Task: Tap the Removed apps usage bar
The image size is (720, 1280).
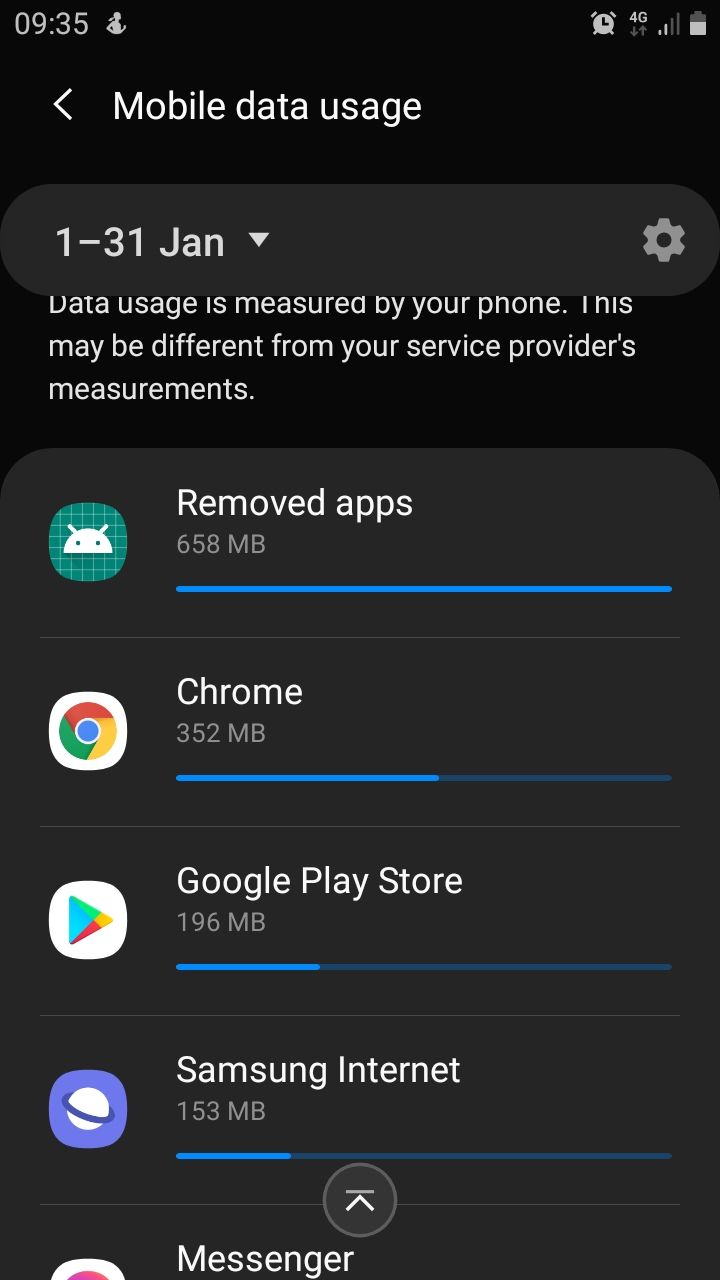Action: [x=423, y=588]
